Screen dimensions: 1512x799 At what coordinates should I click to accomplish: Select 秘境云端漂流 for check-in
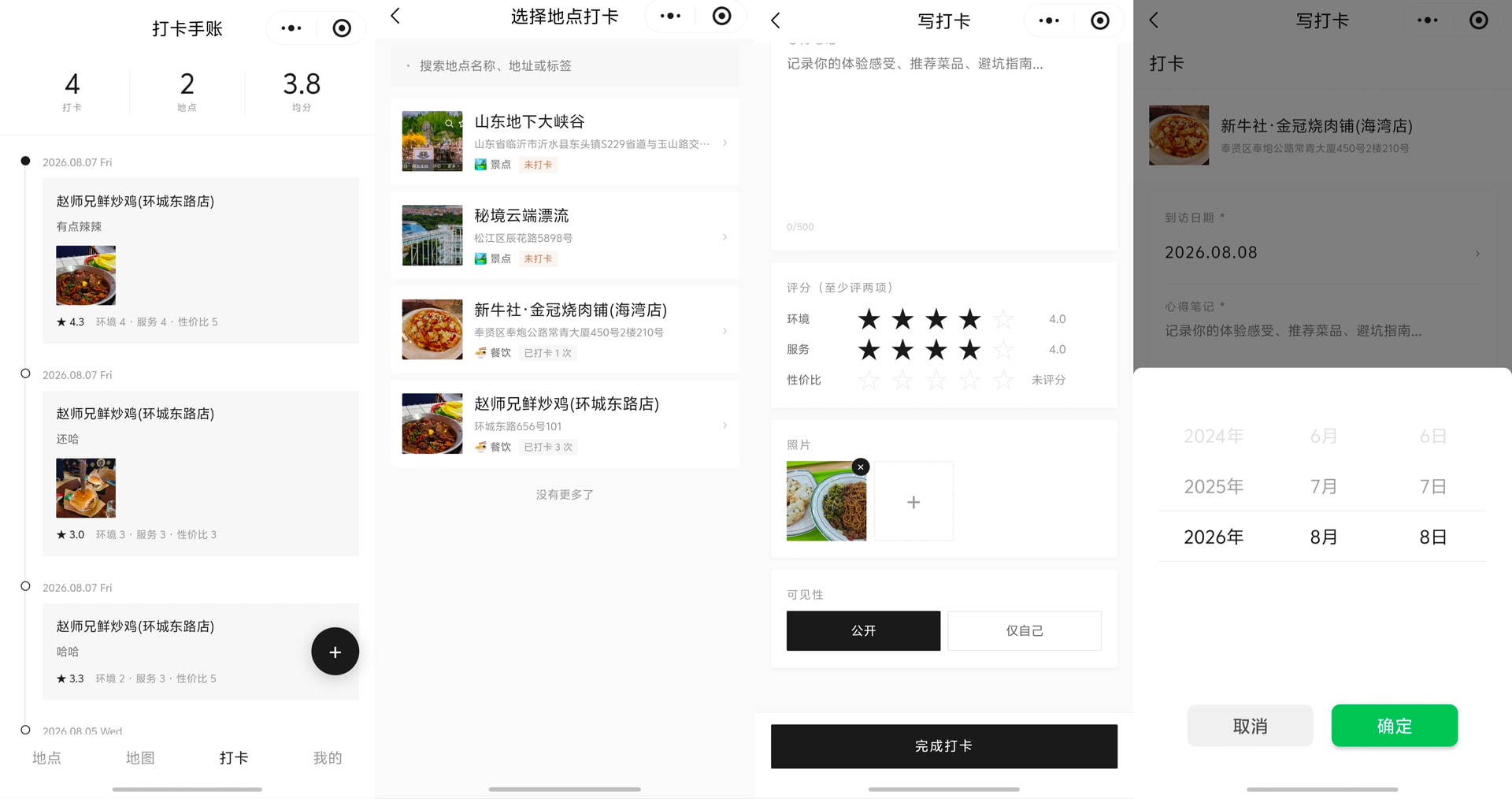565,236
